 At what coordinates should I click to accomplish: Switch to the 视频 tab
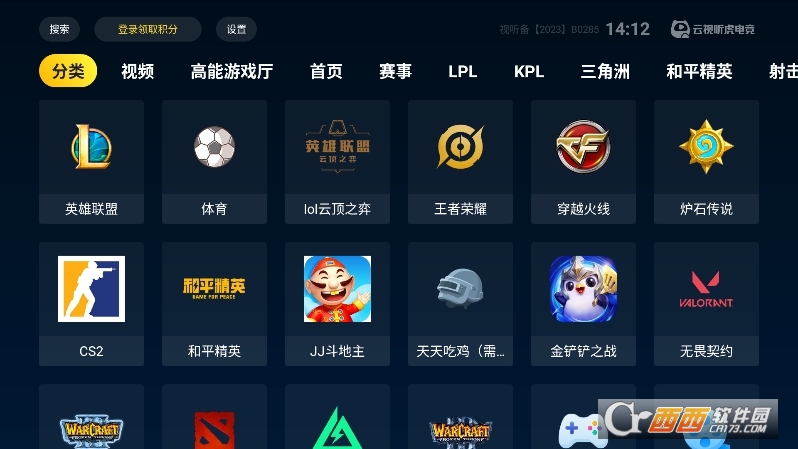(137, 72)
